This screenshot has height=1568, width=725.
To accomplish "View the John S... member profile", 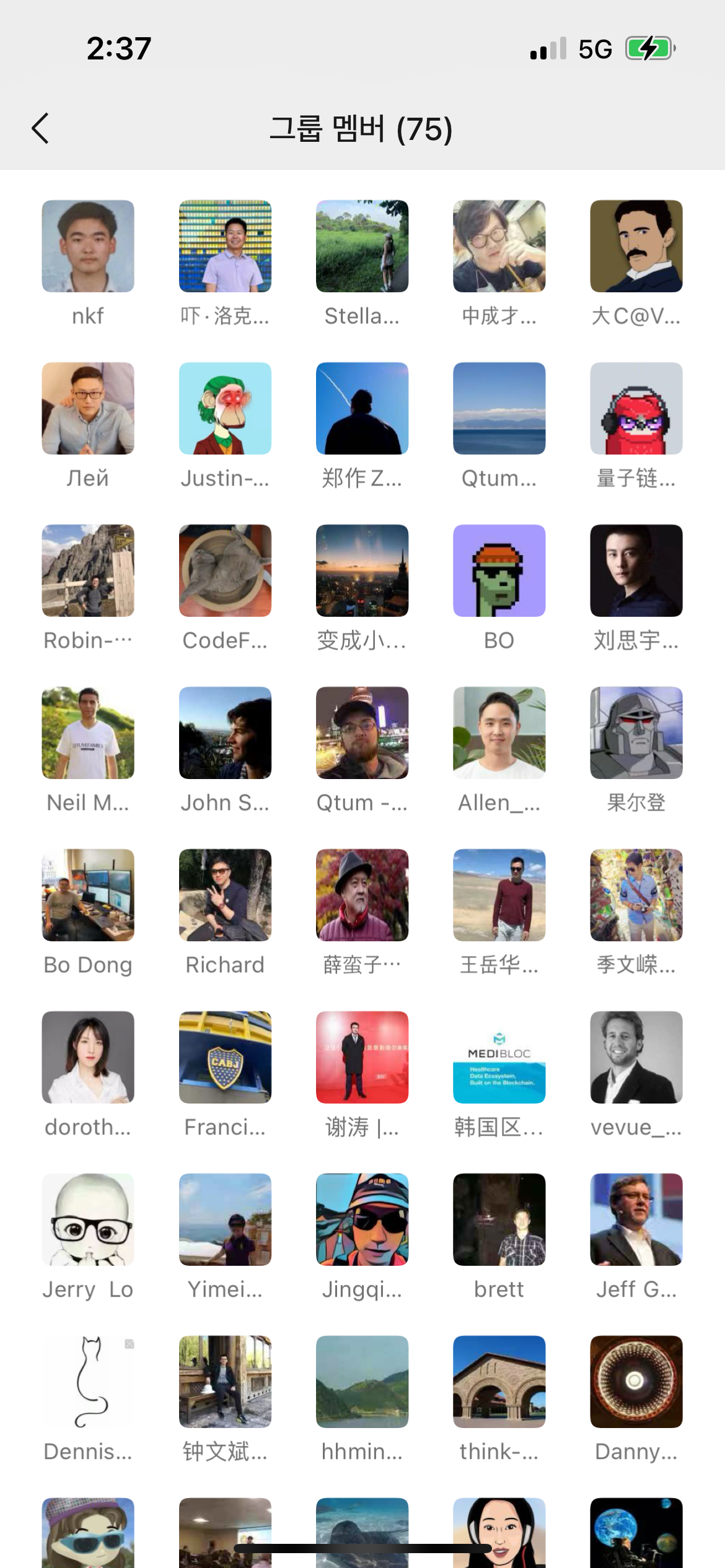I will pos(225,733).
